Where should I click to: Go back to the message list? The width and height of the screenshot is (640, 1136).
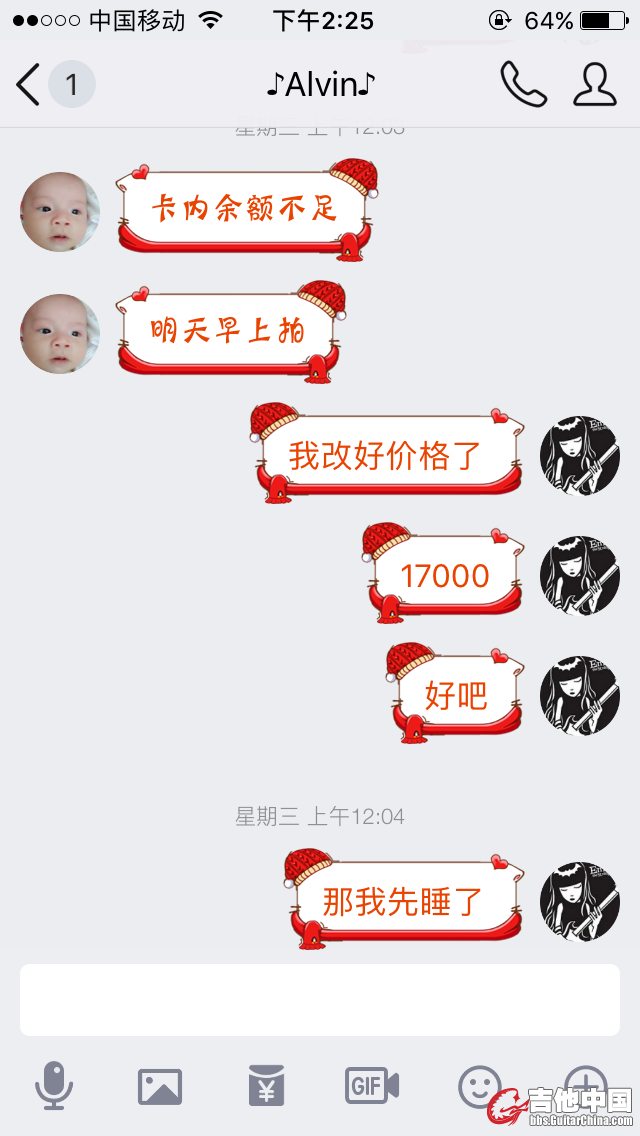pyautogui.click(x=30, y=85)
